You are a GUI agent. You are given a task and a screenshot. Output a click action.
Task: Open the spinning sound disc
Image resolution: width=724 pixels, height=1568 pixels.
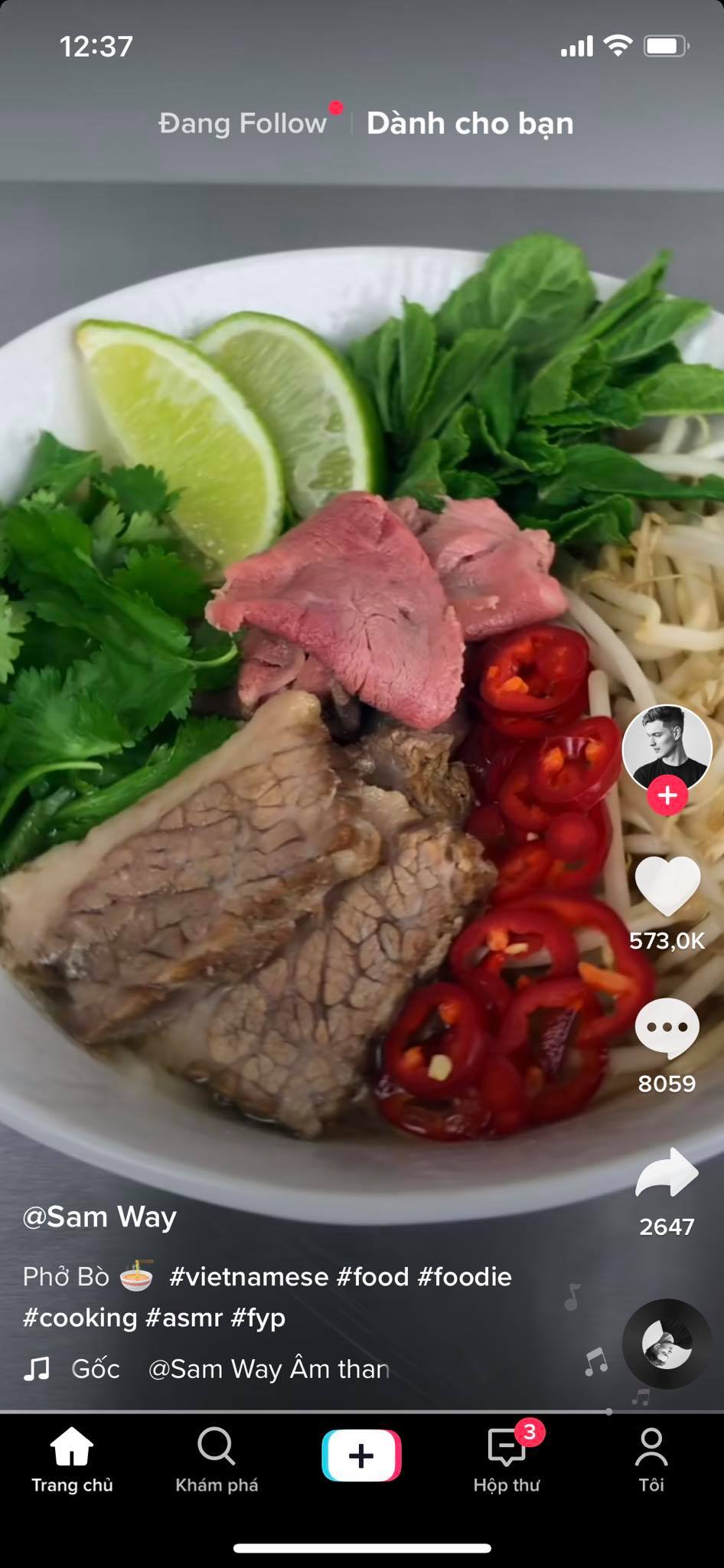667,1344
